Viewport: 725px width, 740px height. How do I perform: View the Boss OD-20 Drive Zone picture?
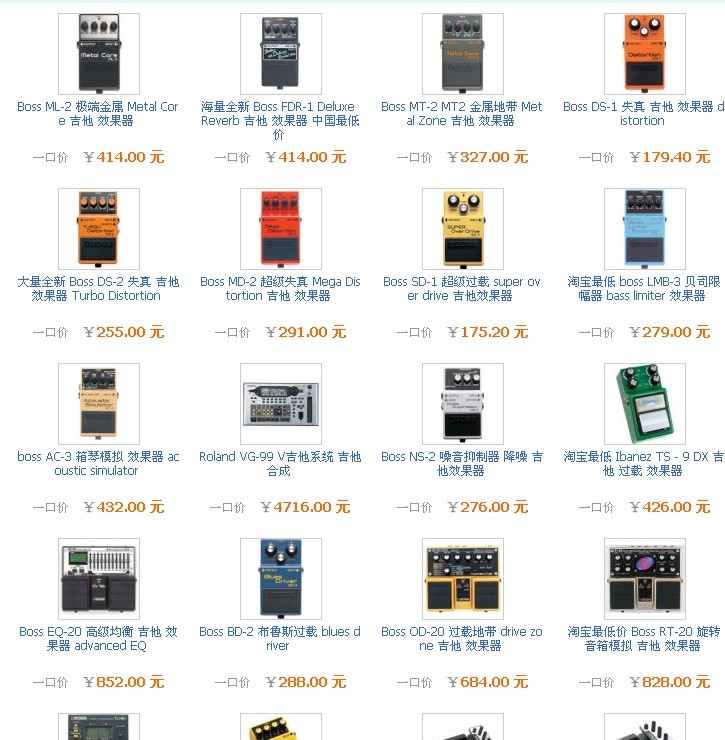click(462, 579)
